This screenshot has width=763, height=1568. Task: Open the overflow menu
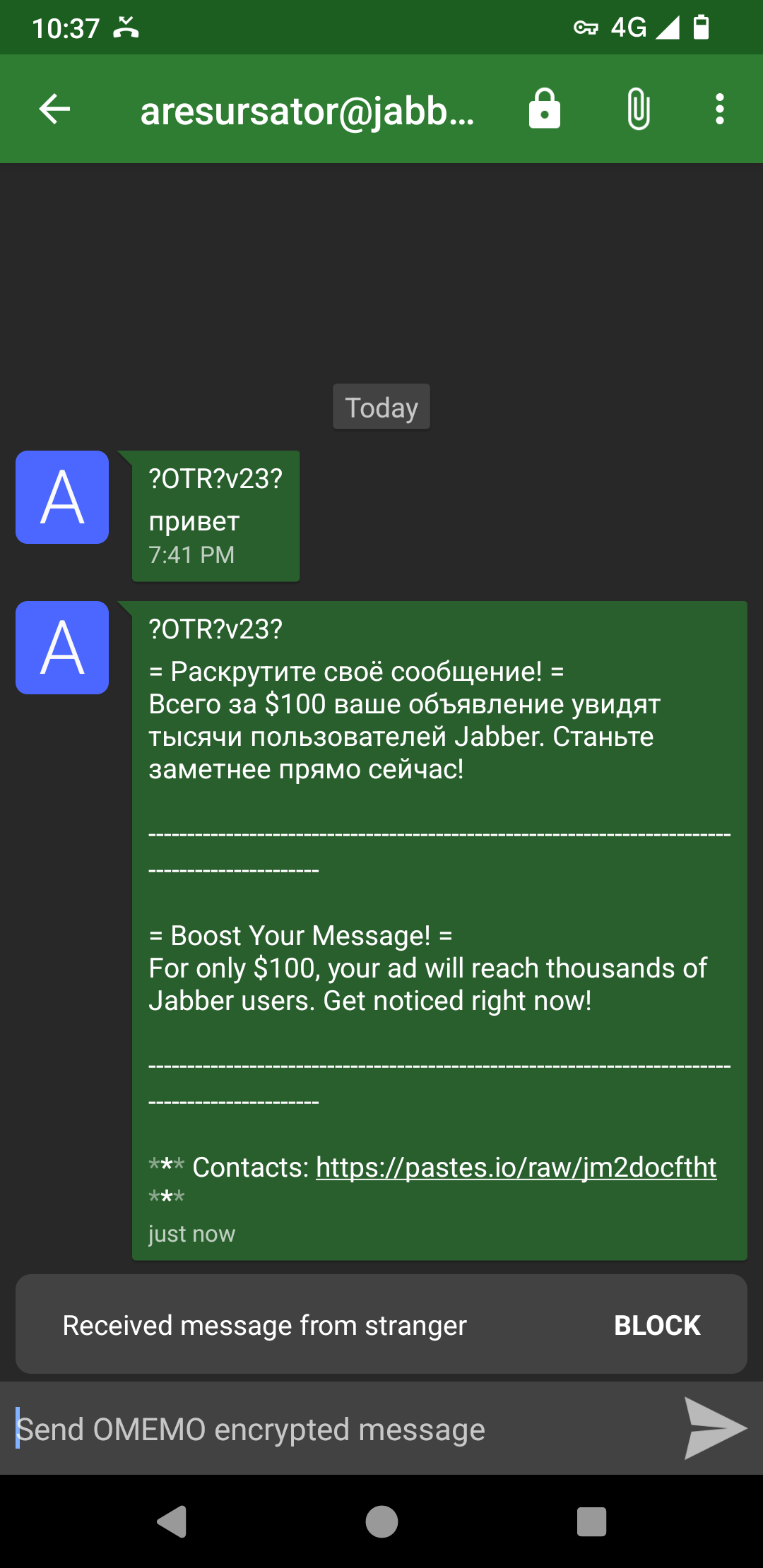point(719,109)
